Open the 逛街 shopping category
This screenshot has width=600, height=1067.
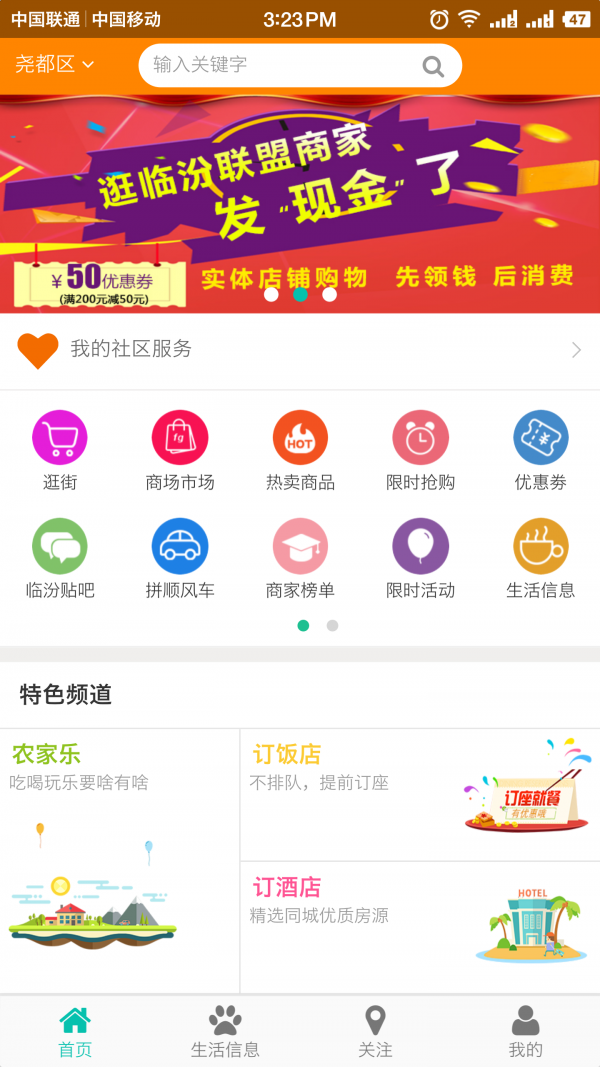tap(60, 450)
